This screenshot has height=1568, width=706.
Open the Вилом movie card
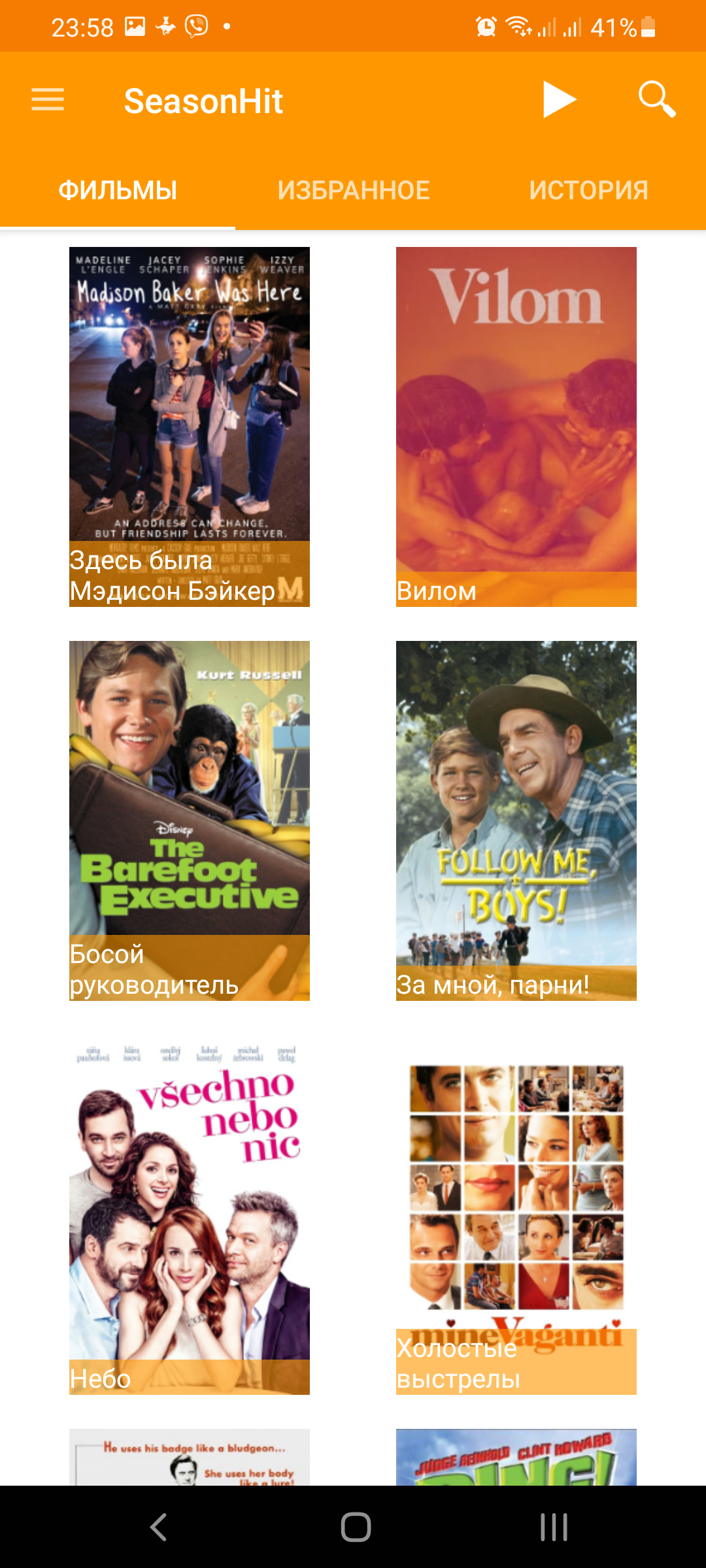click(x=516, y=427)
